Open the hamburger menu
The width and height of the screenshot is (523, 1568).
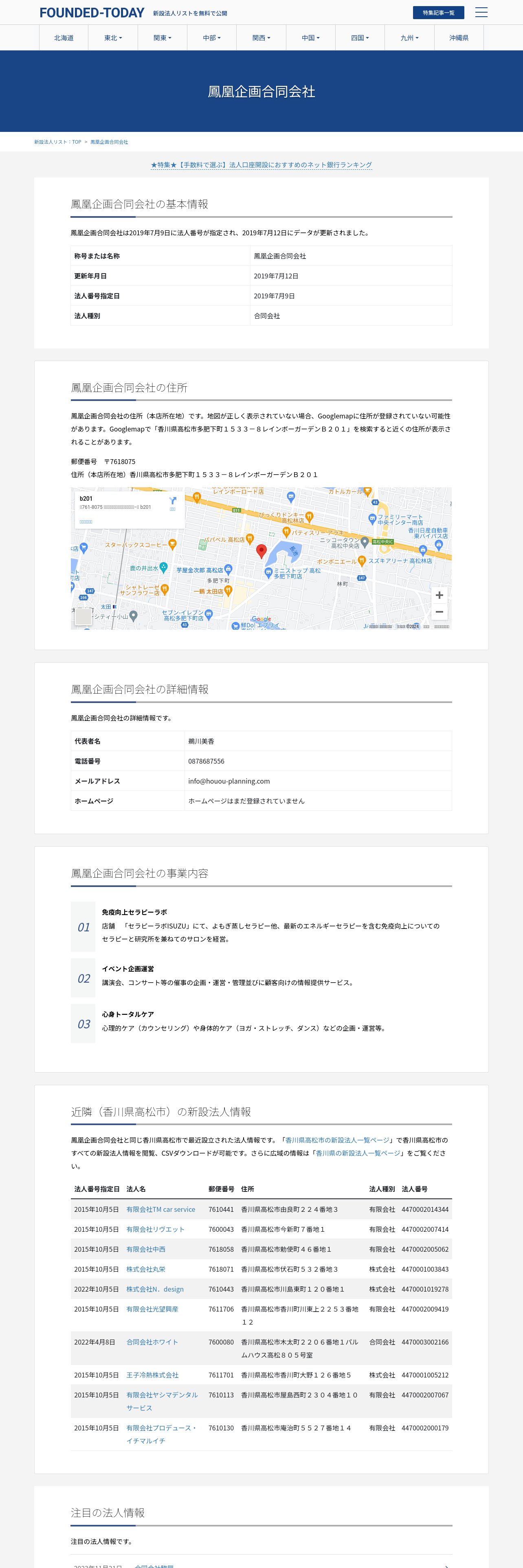tap(481, 12)
